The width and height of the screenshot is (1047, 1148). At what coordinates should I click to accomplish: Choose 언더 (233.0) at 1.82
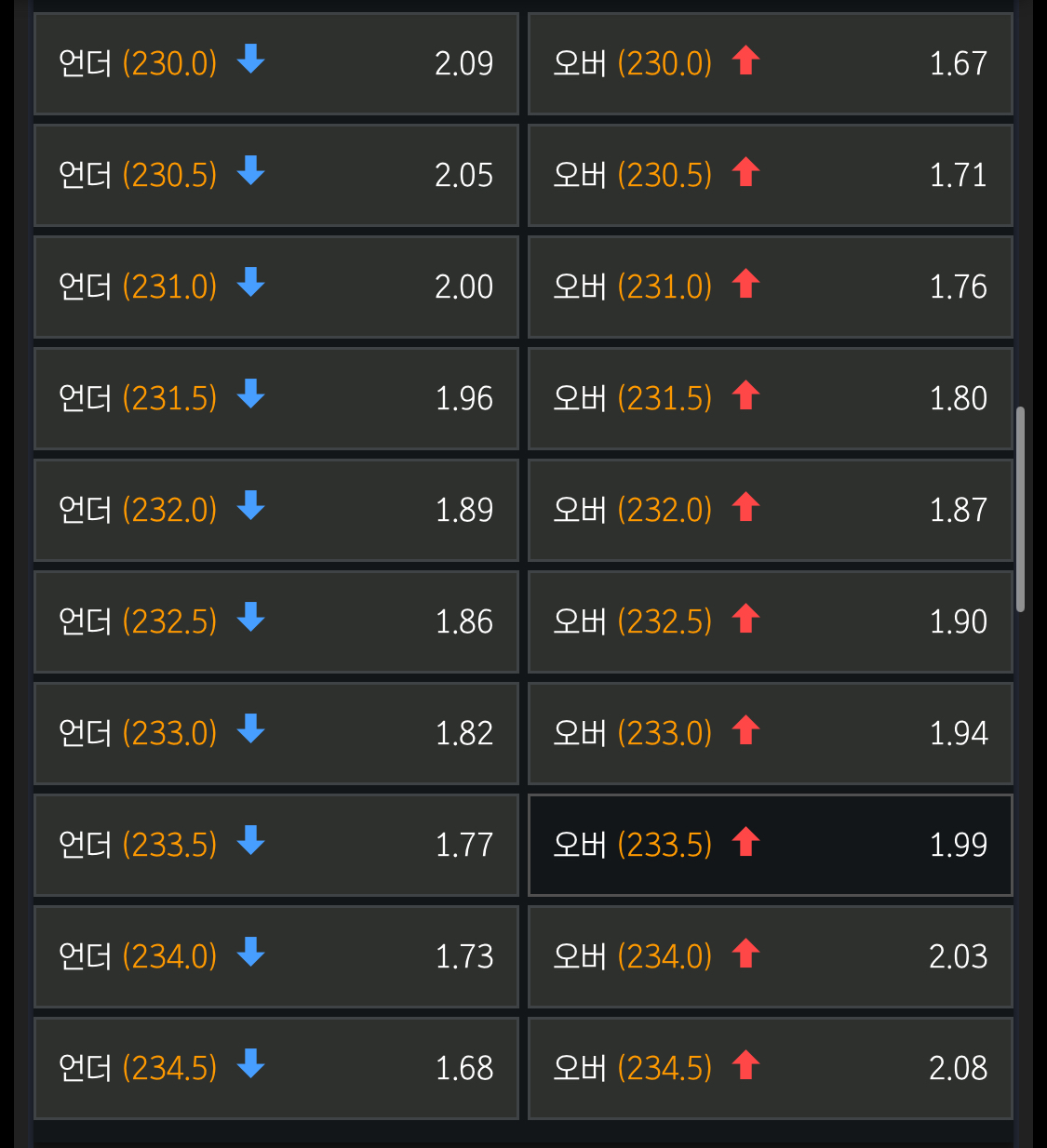coord(275,733)
